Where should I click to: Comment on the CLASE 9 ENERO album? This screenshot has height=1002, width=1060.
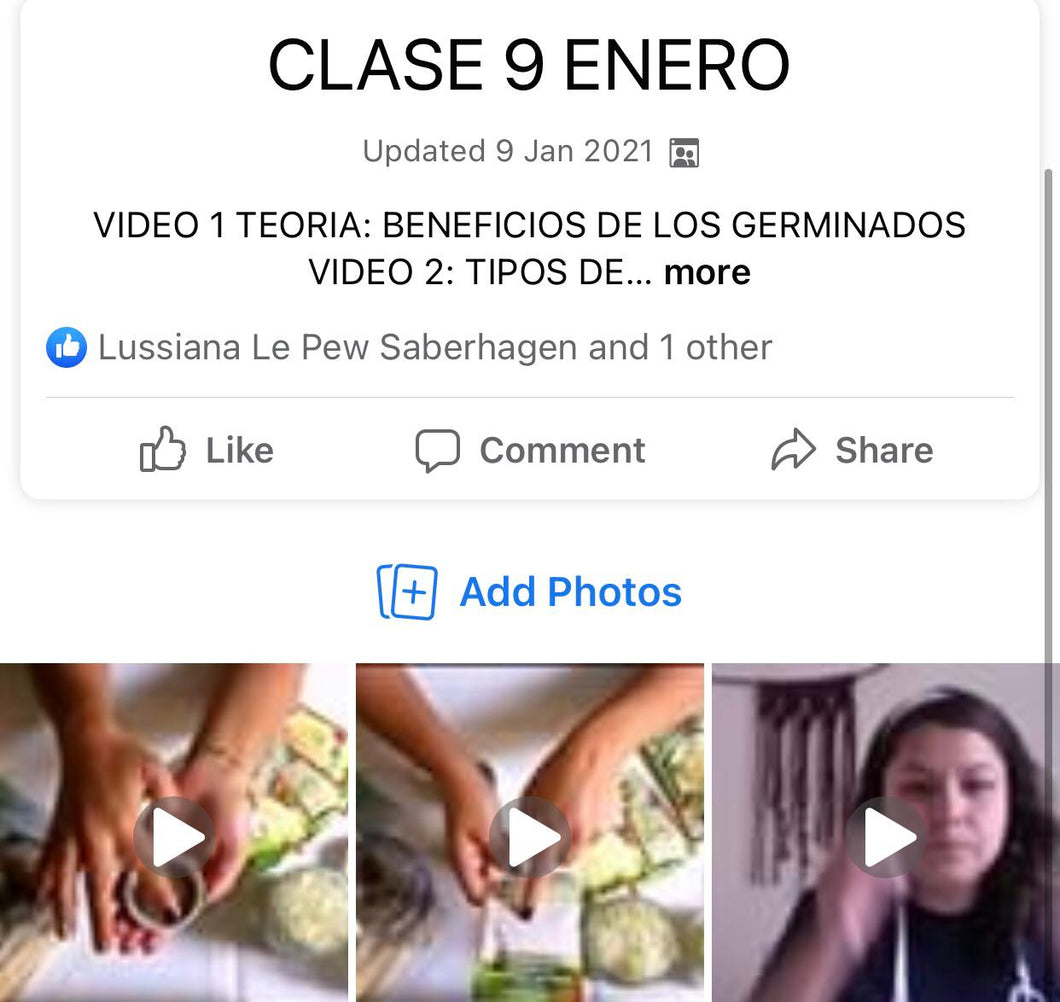(x=530, y=450)
